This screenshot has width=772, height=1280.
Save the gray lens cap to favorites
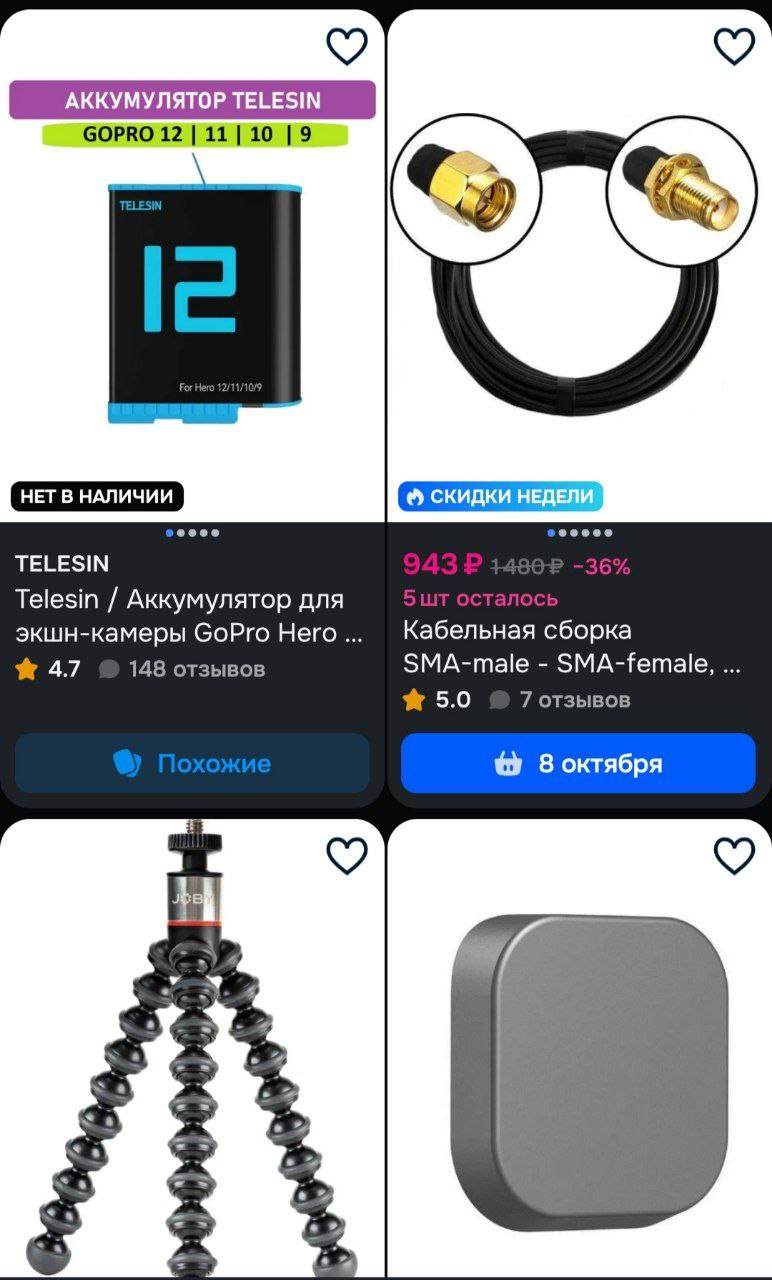(x=734, y=855)
